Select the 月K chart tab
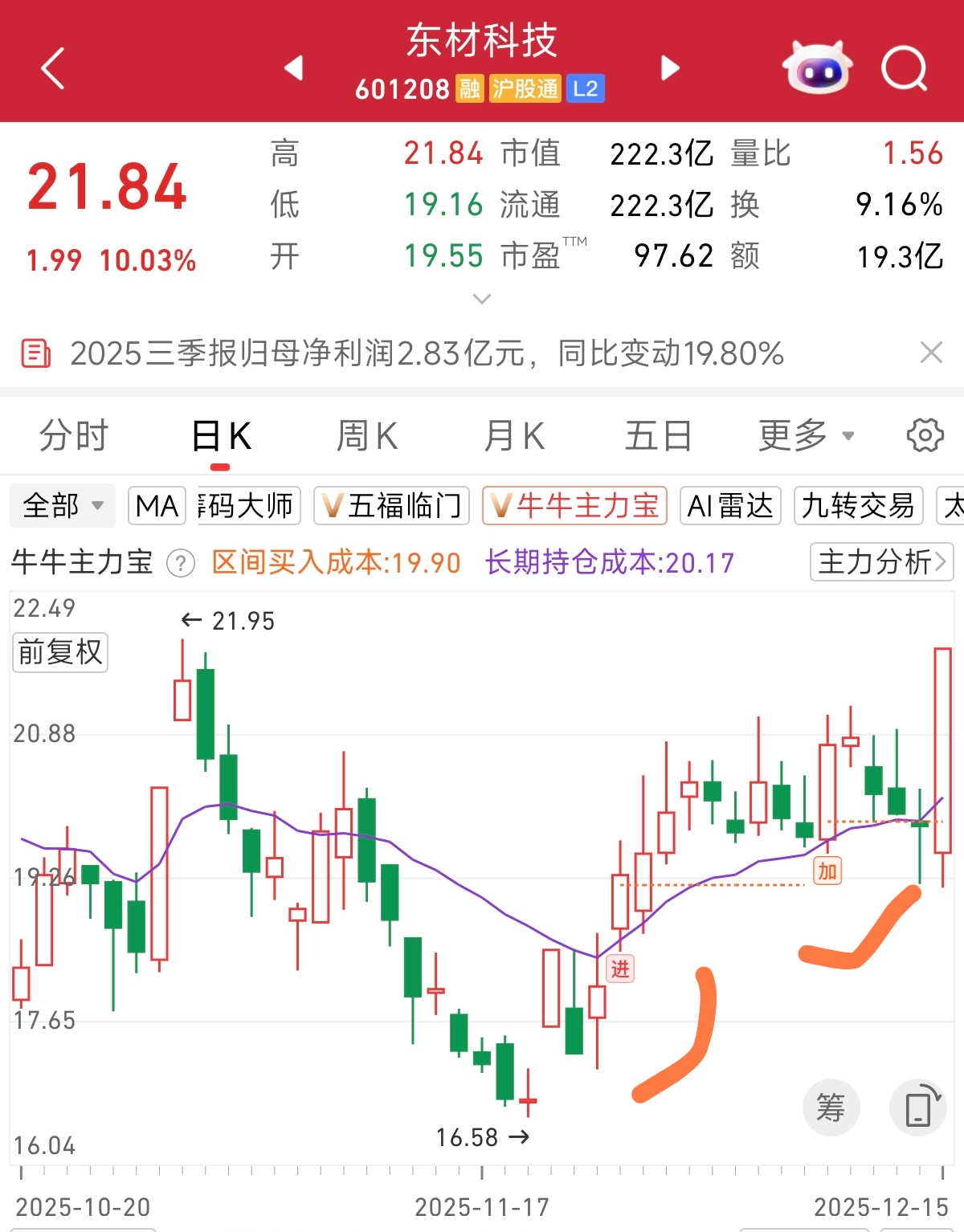This screenshot has width=964, height=1232. [514, 436]
